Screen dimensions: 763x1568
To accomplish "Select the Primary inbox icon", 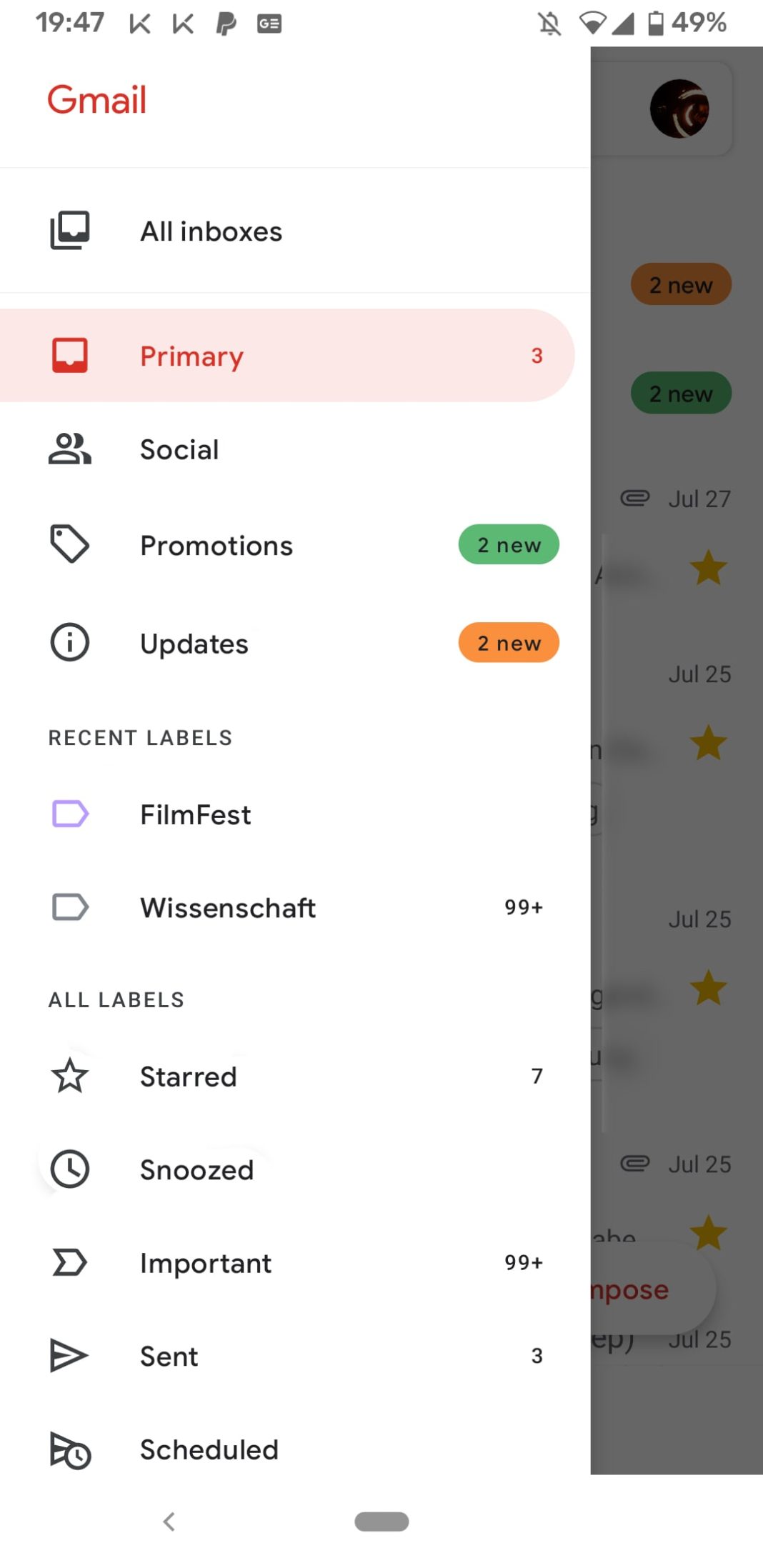I will tap(69, 355).
